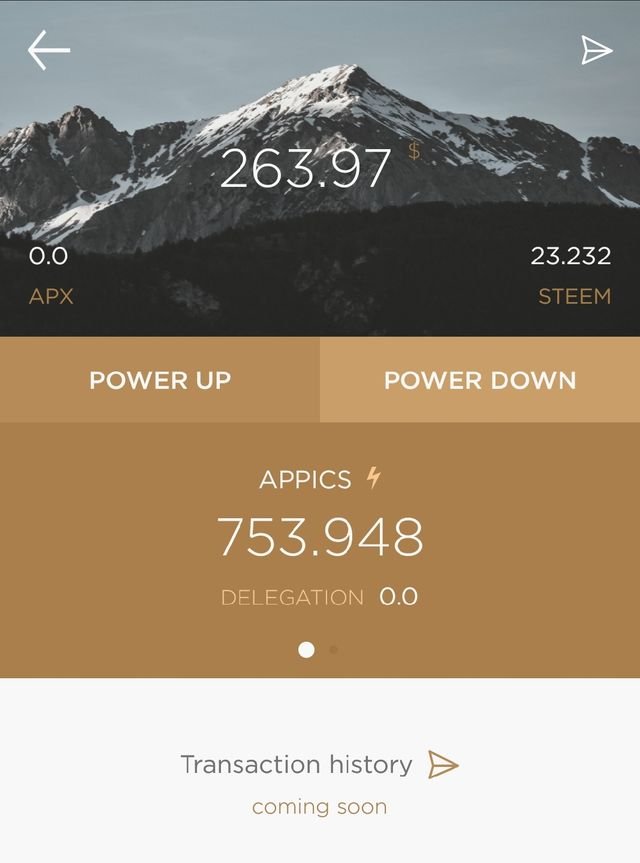Go back using the arrow icon
Viewport: 640px width, 863px height.
pos(48,50)
